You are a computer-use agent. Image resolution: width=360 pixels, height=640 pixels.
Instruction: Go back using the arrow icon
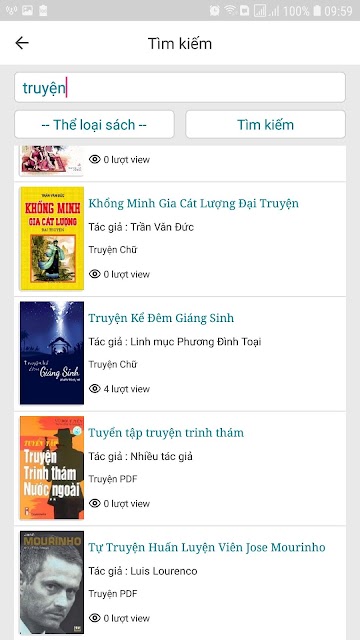pyautogui.click(x=22, y=43)
